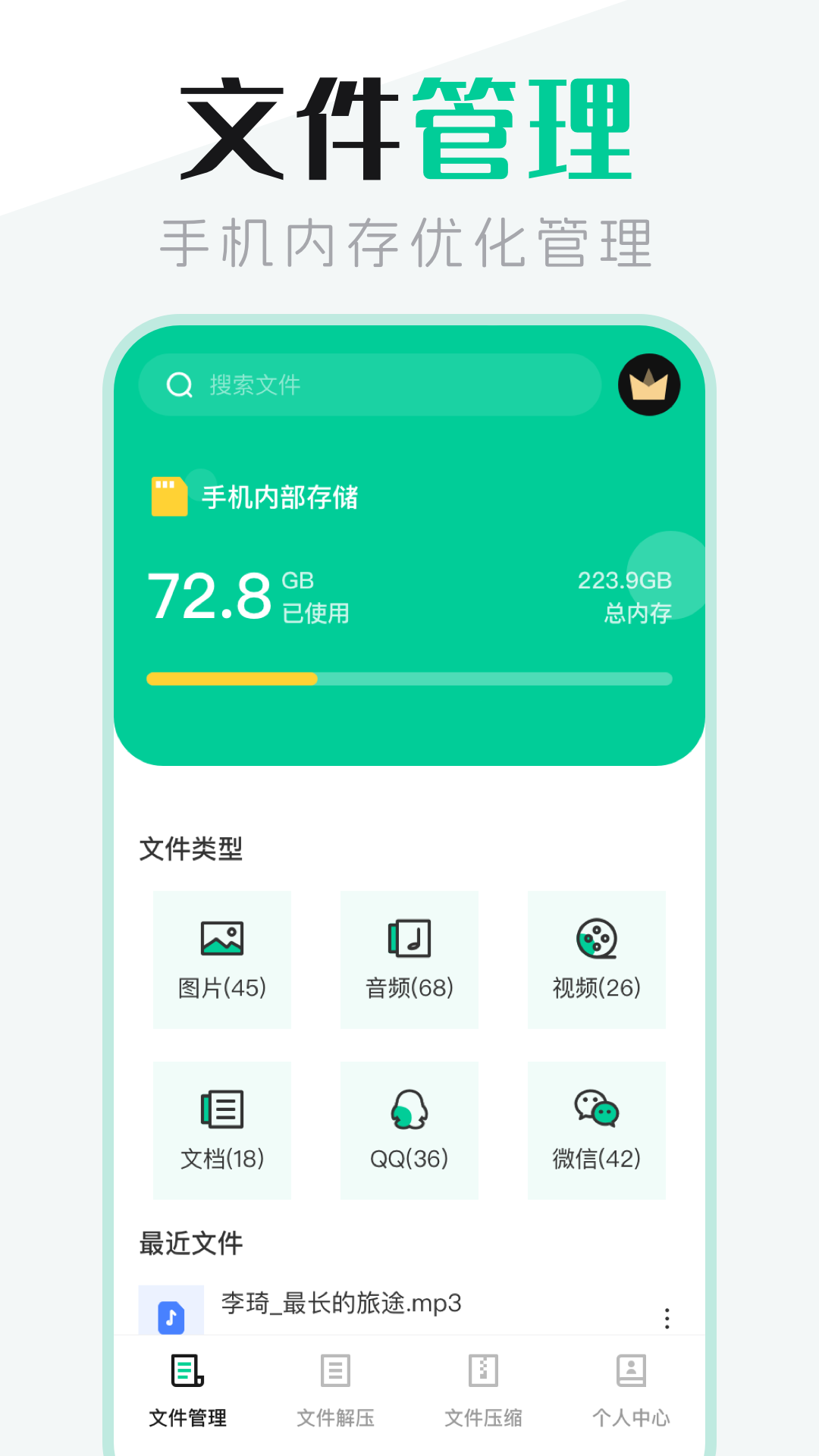This screenshot has height=1456, width=819.
Task: Click the search magnifier icon
Action: tap(179, 384)
